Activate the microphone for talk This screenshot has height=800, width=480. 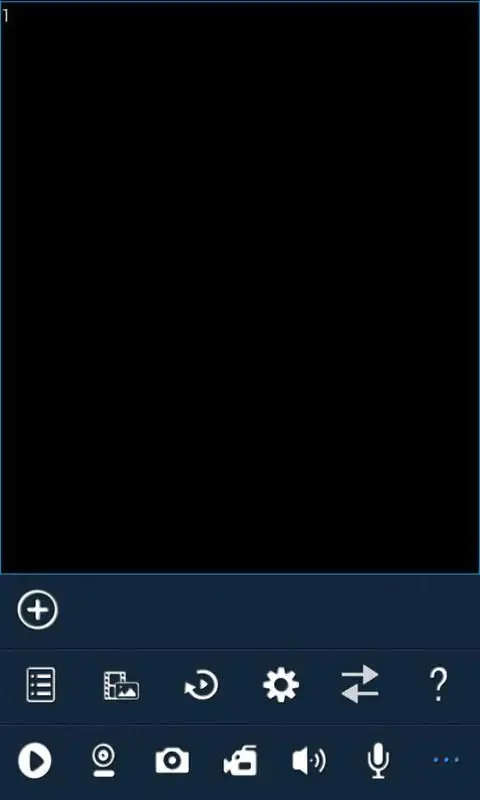pyautogui.click(x=378, y=761)
